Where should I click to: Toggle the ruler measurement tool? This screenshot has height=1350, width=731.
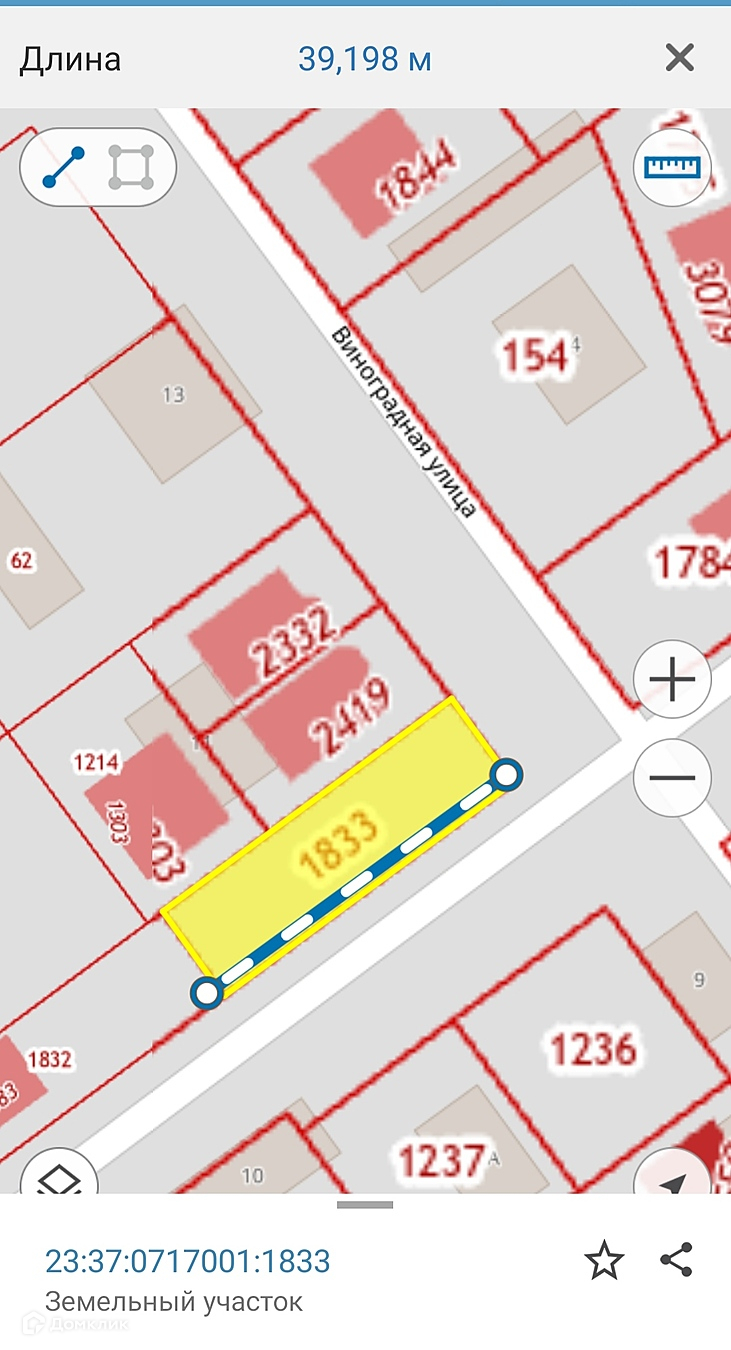tap(673, 167)
